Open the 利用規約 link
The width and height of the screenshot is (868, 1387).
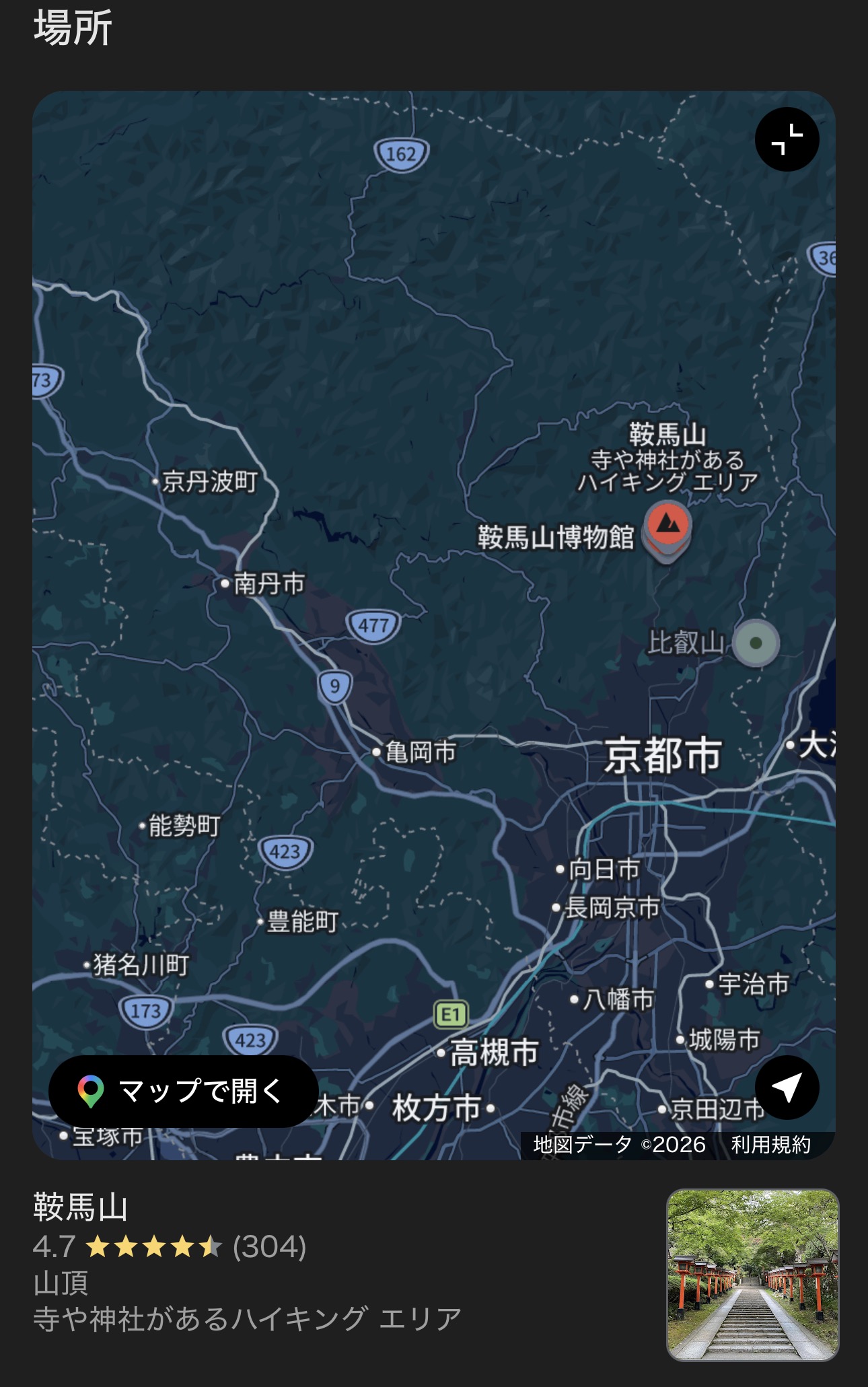(770, 1145)
